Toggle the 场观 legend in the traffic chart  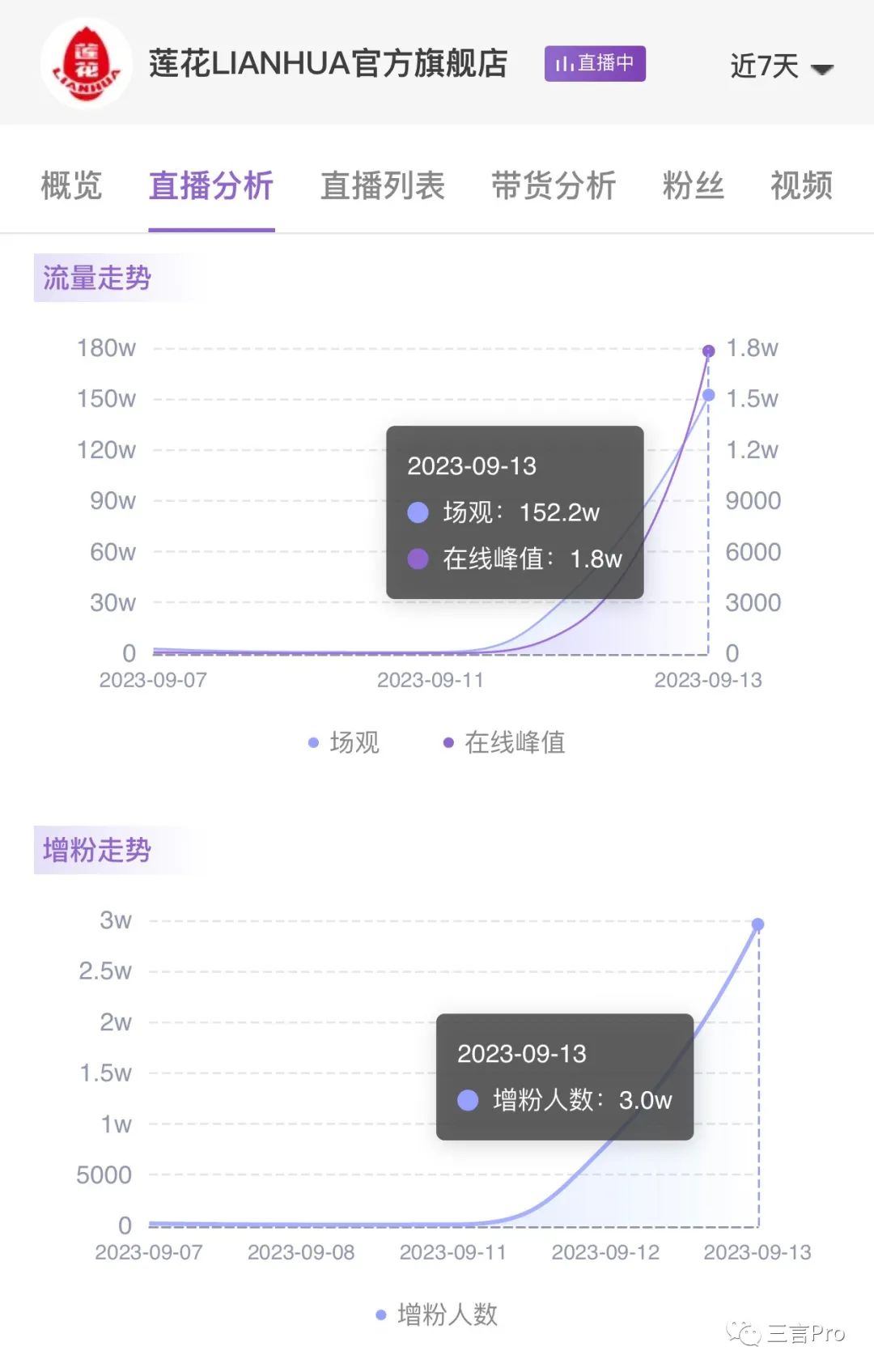pyautogui.click(x=345, y=742)
